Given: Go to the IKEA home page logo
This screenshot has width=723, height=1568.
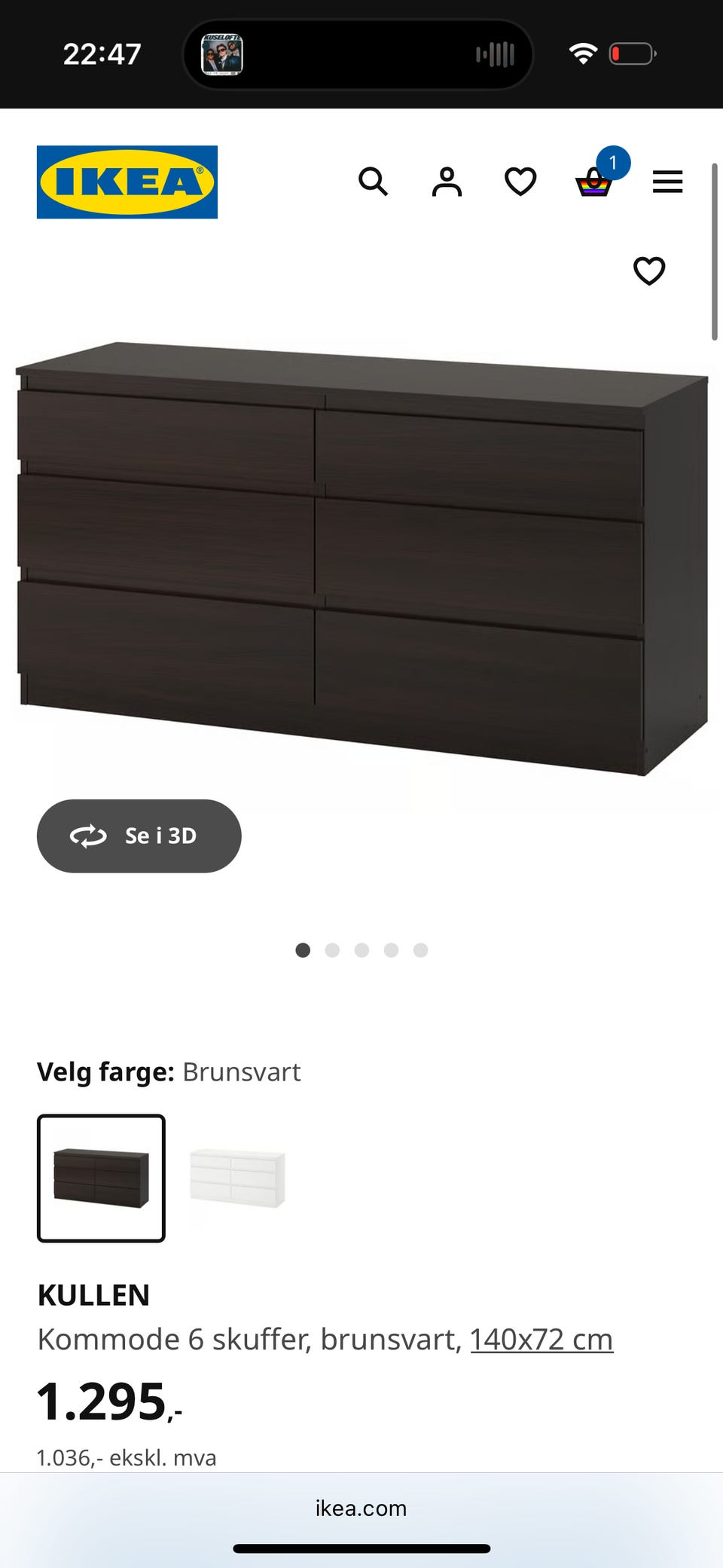Looking at the screenshot, I should [127, 182].
